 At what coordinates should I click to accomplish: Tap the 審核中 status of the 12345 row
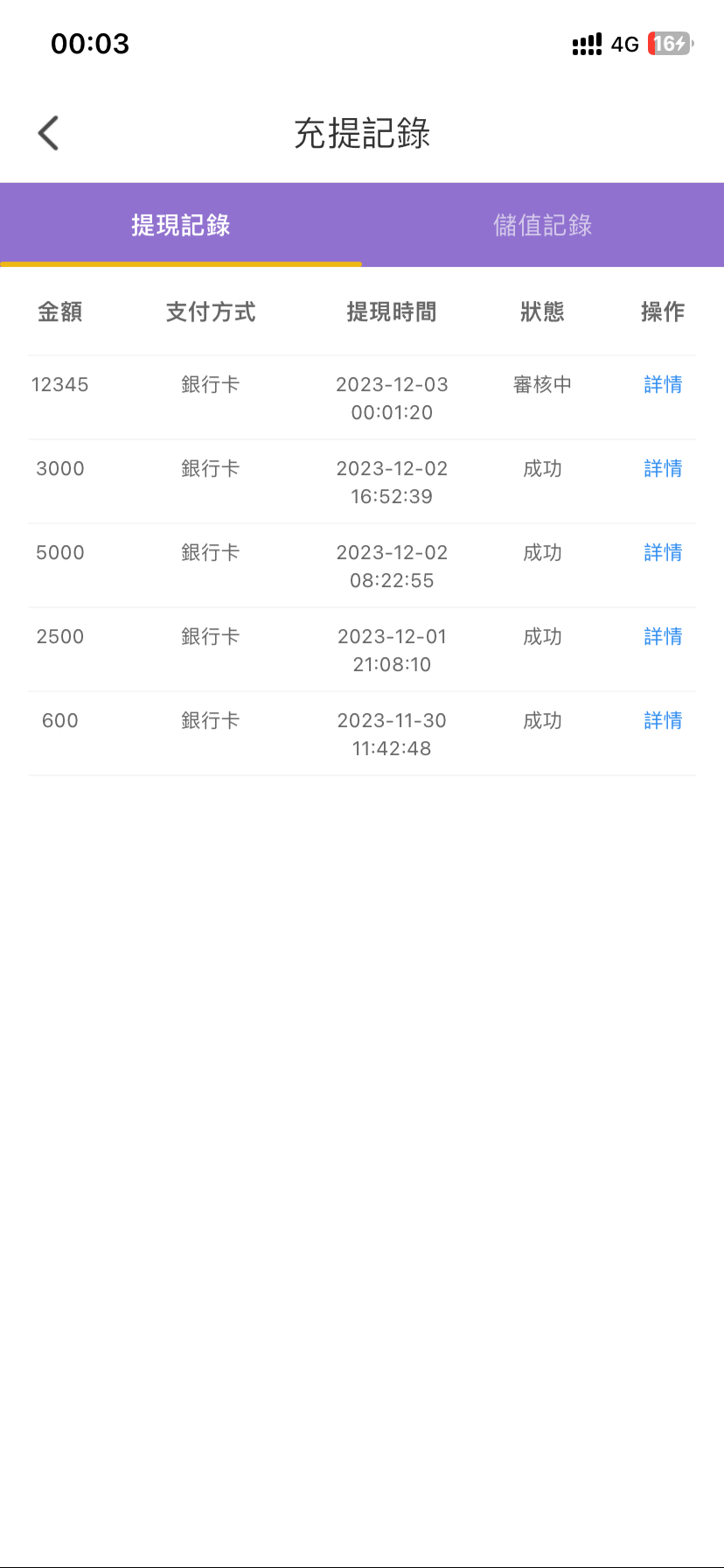542,384
